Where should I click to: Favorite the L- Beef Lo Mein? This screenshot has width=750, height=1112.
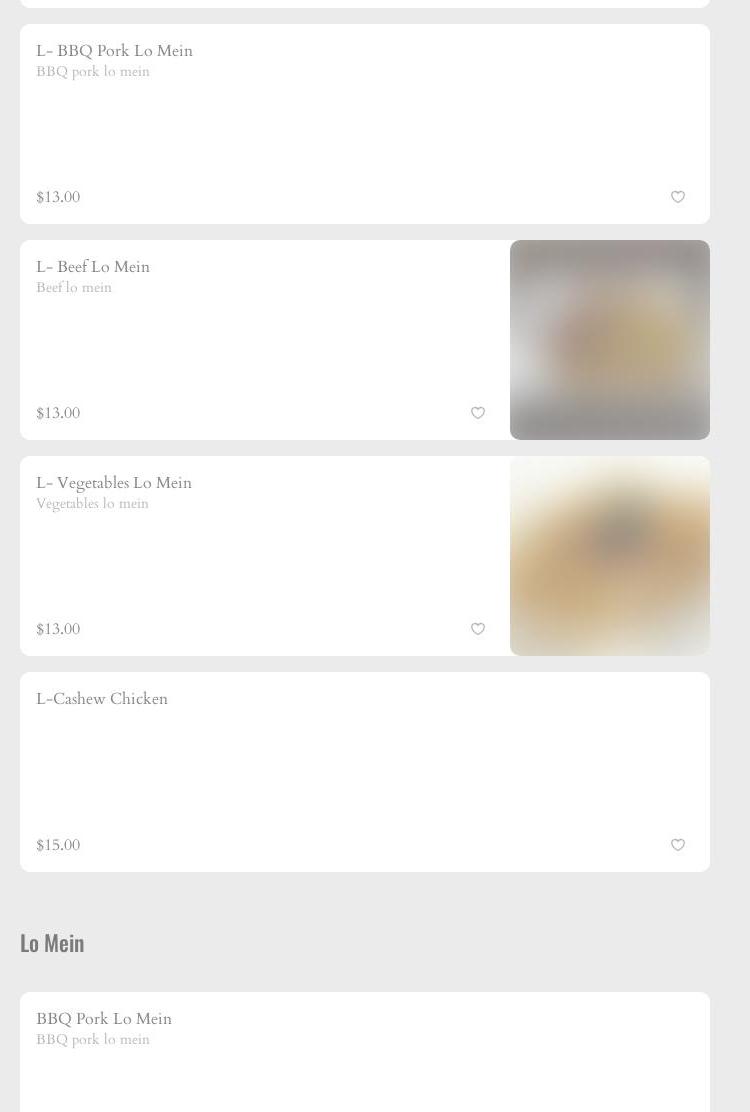478,413
